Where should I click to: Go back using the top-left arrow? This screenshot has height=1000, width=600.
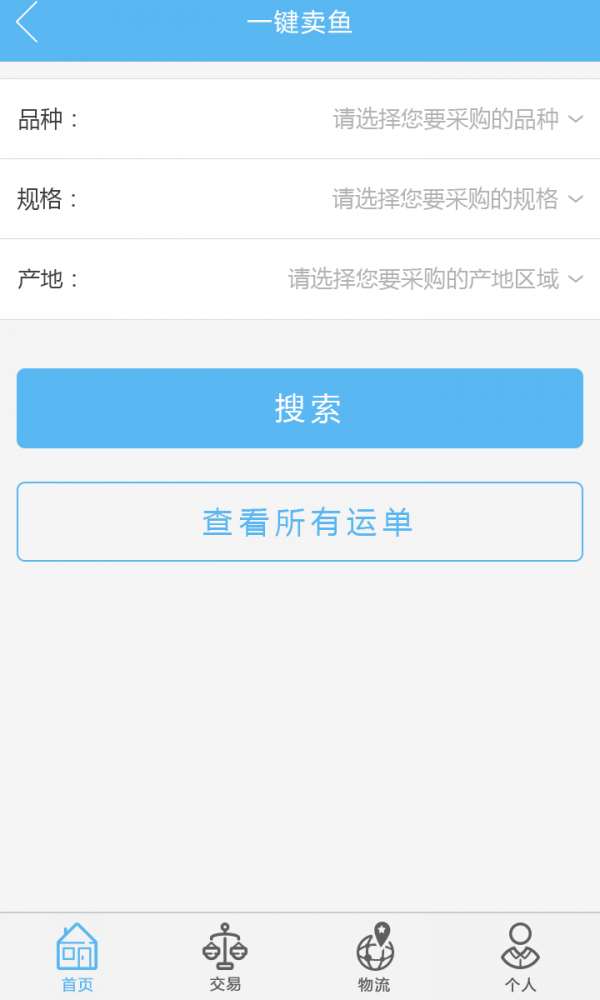27,23
